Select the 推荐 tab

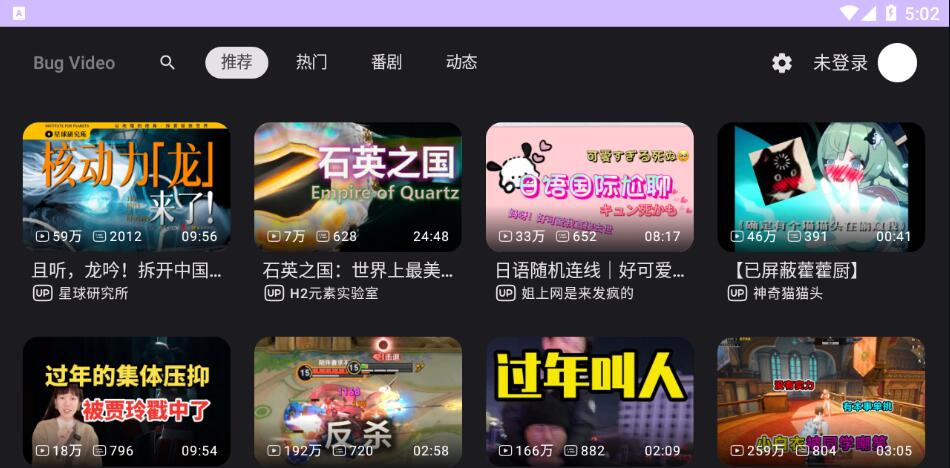click(x=237, y=62)
